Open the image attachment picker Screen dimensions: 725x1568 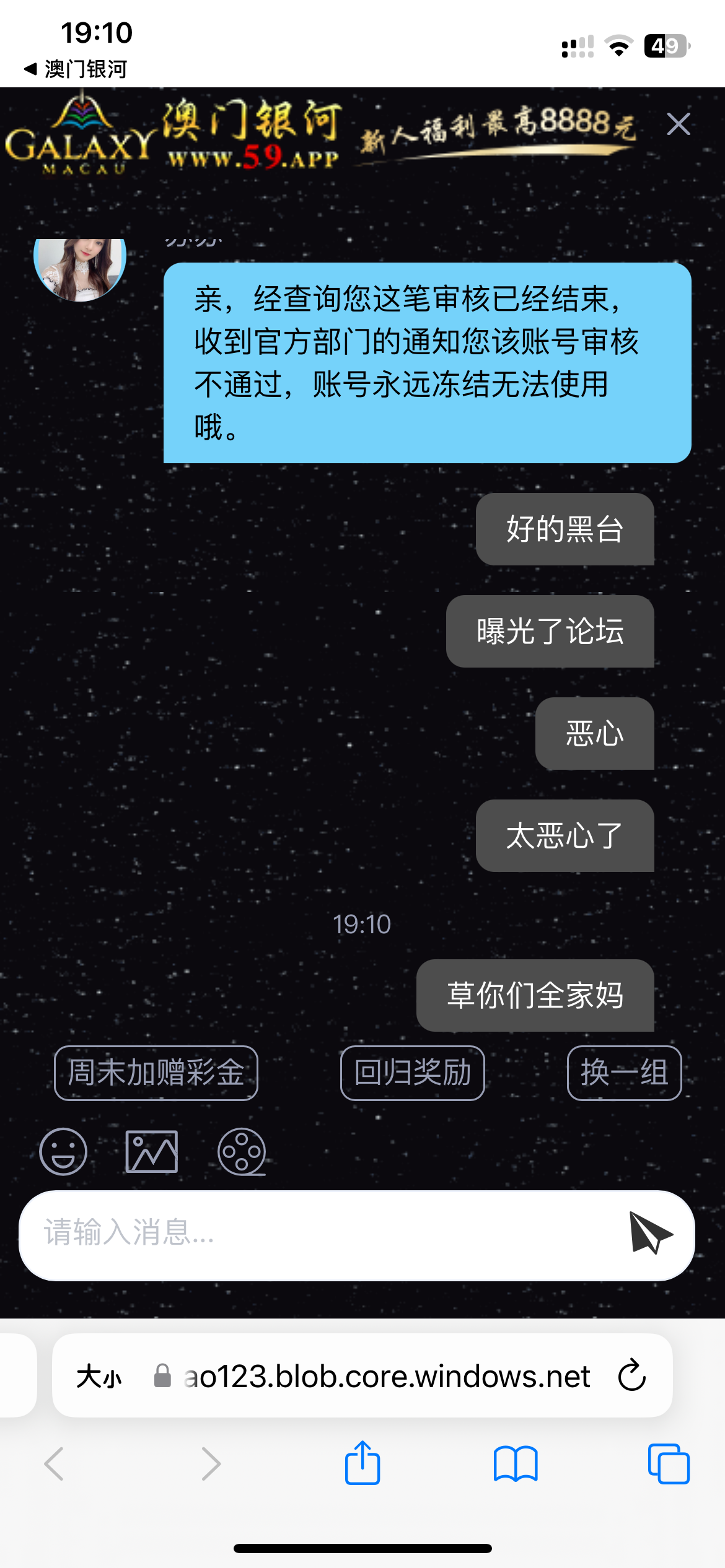152,1151
